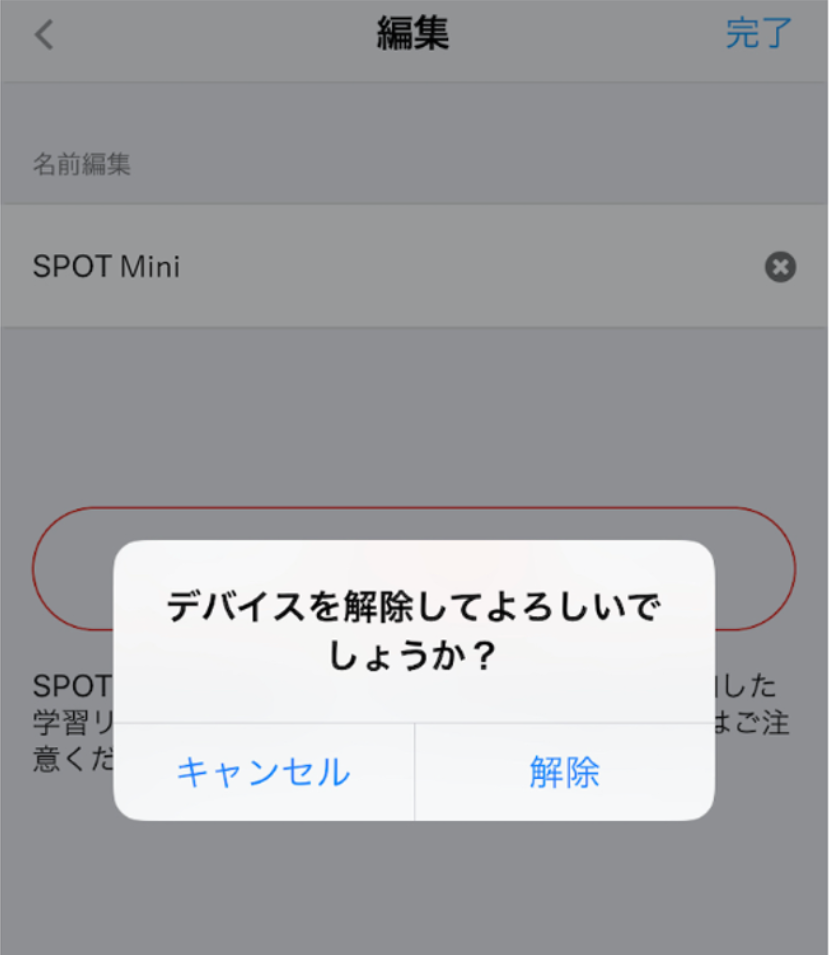
Task: Go back using the top-left arrow
Action: point(44,35)
